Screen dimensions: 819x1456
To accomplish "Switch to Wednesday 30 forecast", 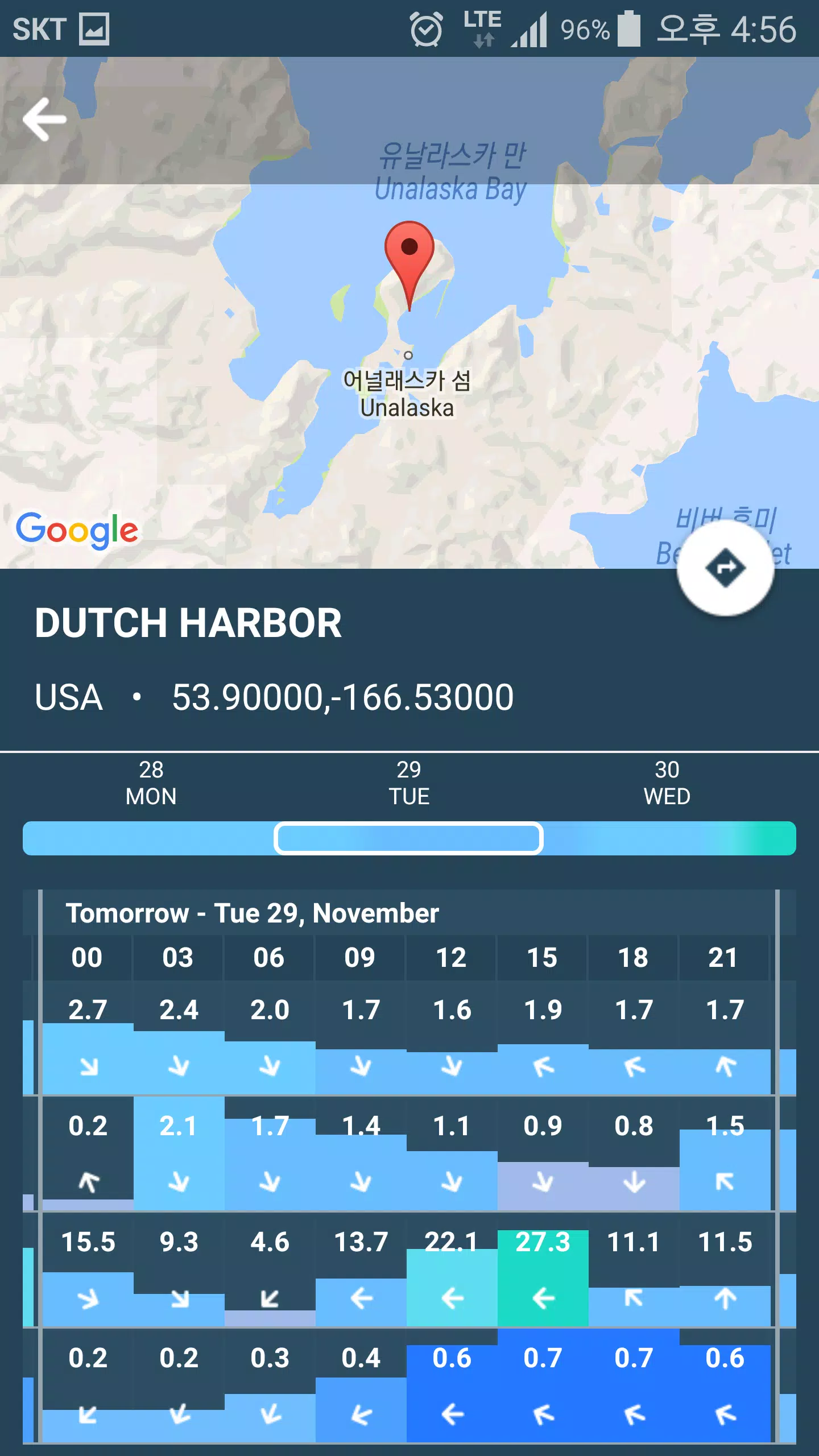I will 667,783.
